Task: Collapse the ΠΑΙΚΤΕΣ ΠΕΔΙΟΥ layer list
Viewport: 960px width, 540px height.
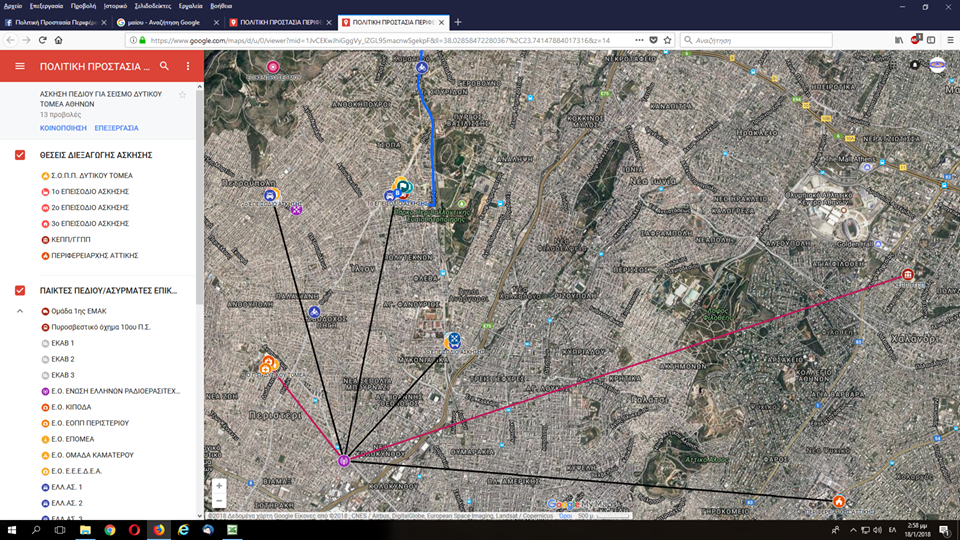Action: [20, 311]
